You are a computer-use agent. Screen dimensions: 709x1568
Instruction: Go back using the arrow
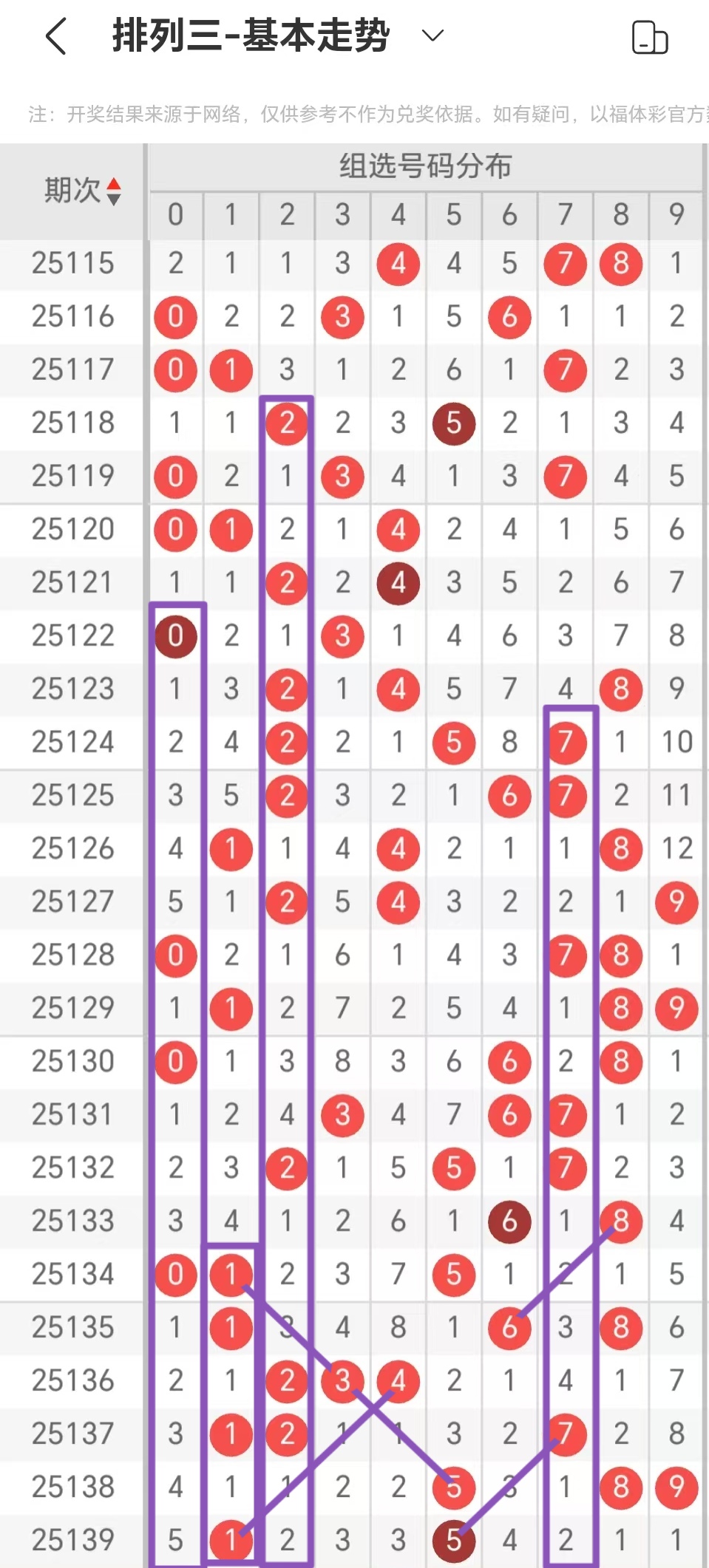[56, 36]
